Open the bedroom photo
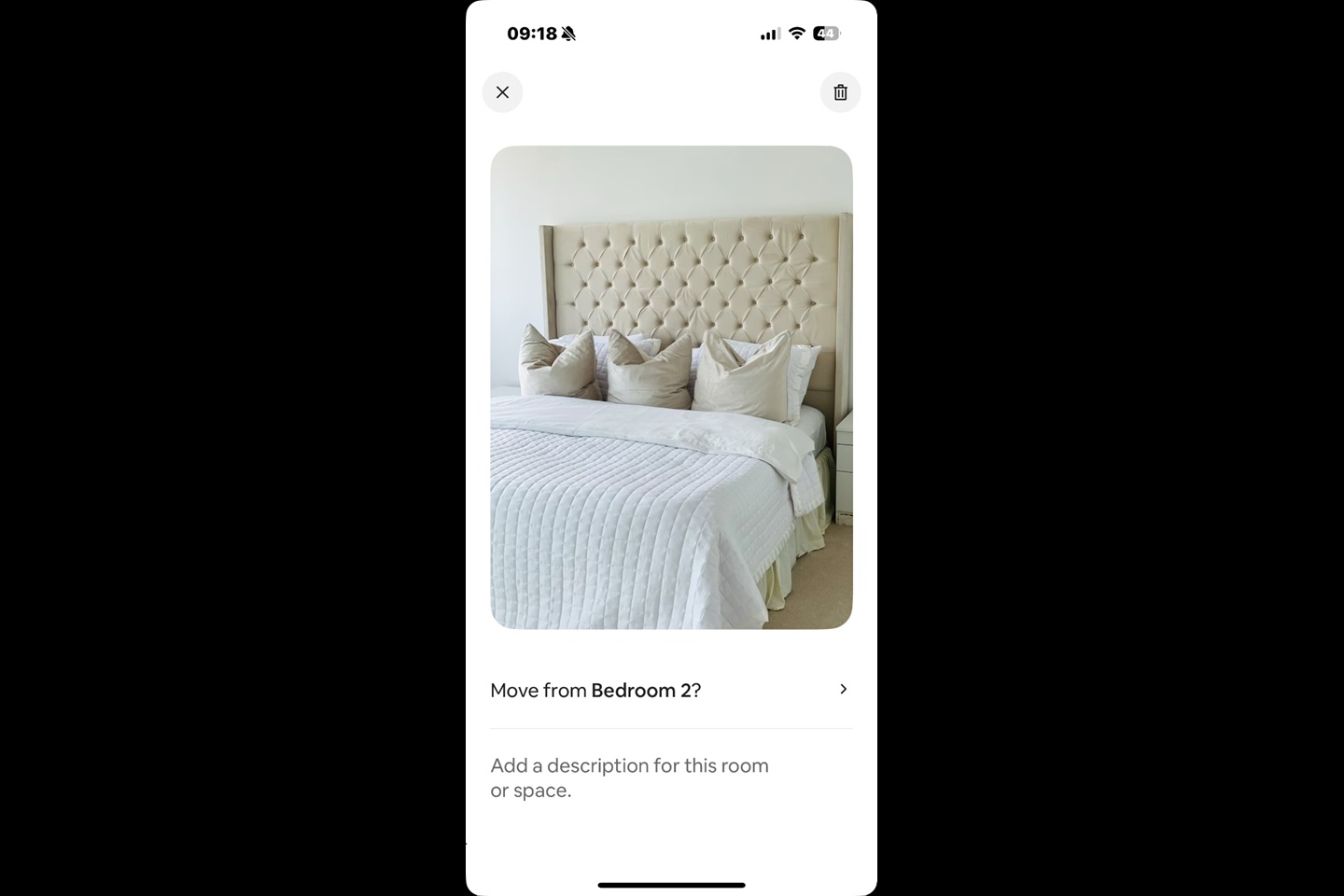1344x896 pixels. pos(671,386)
